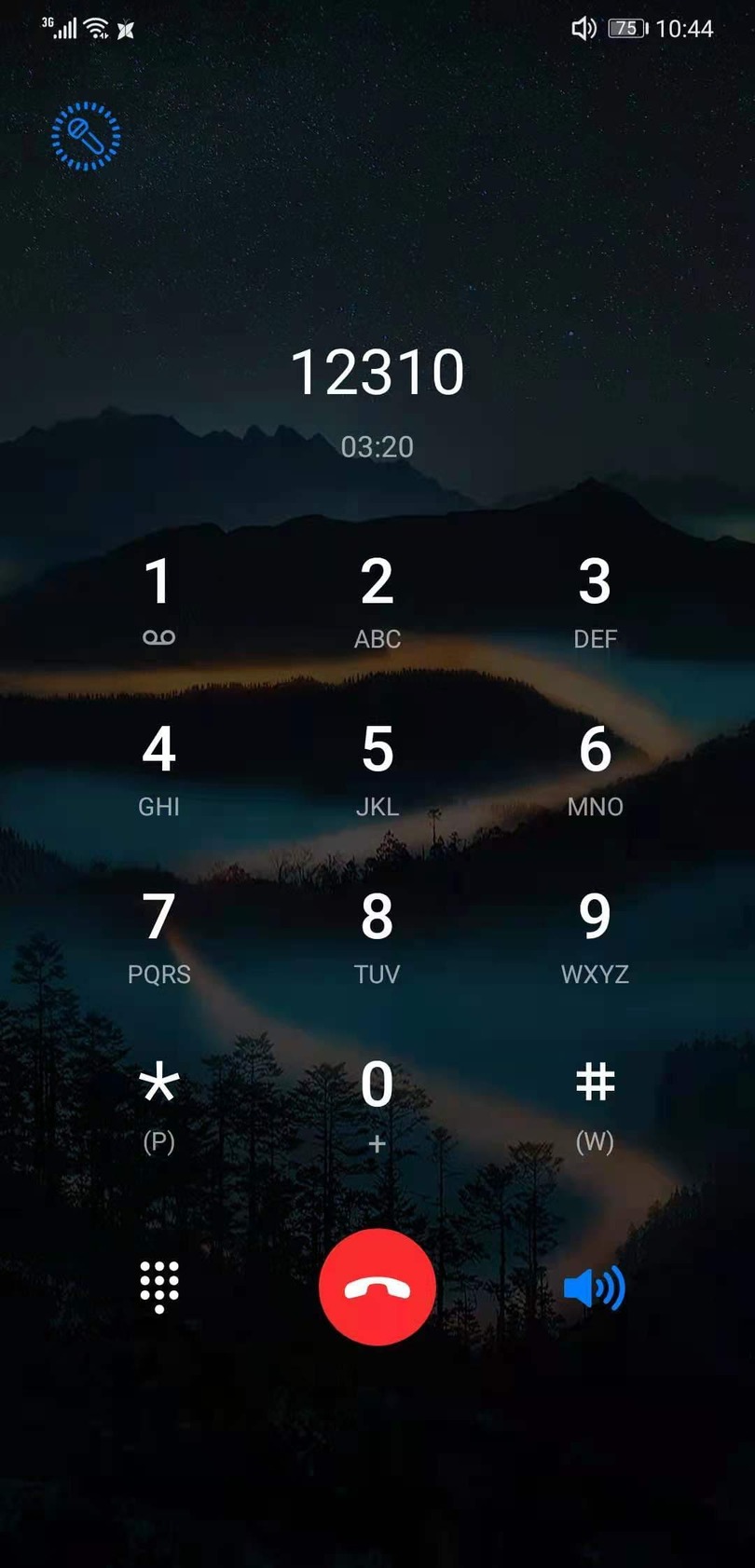This screenshot has width=755, height=1568.
Task: Turn off the speakerphone
Action: (x=595, y=1288)
